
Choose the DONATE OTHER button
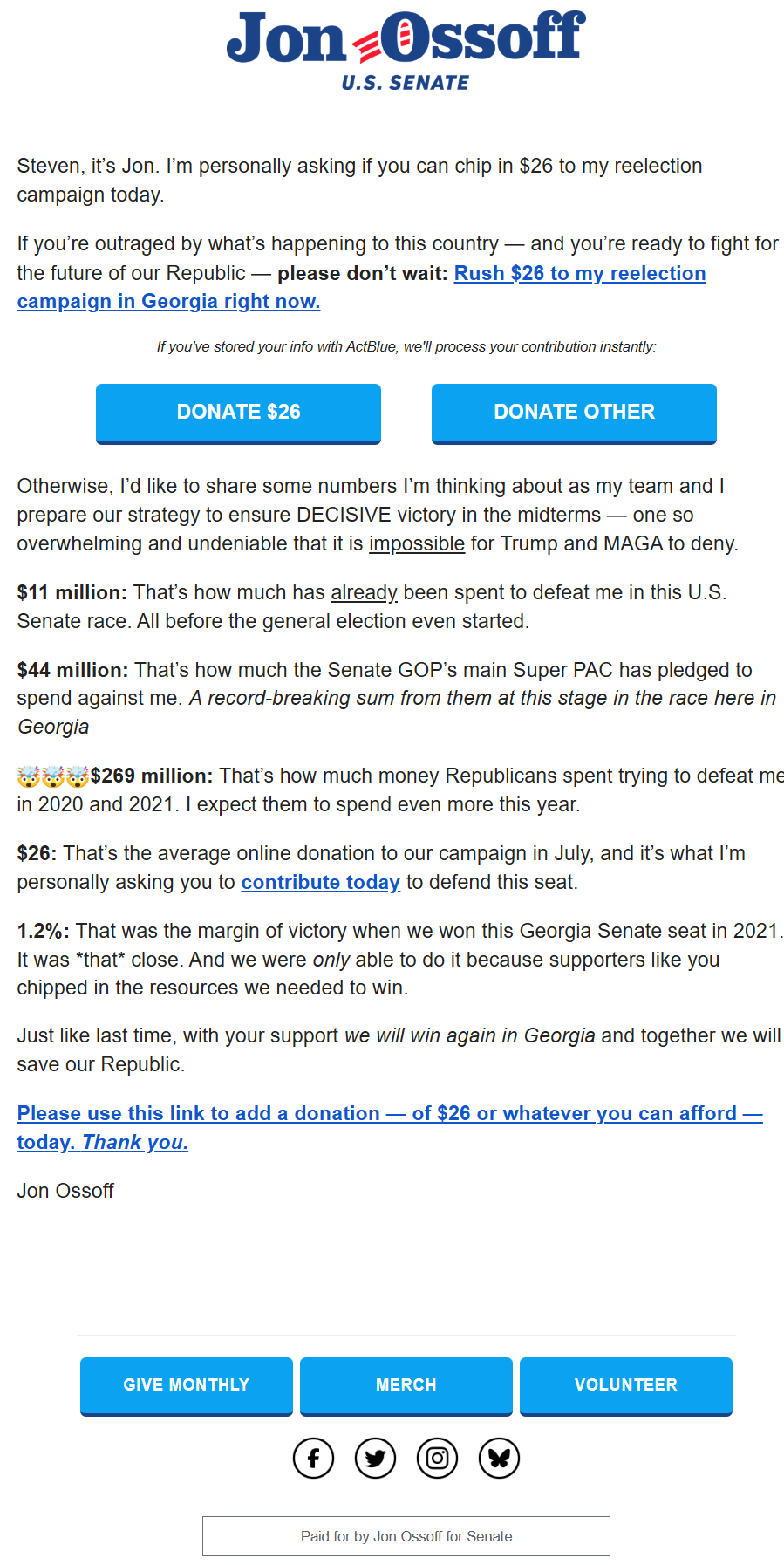tap(574, 413)
